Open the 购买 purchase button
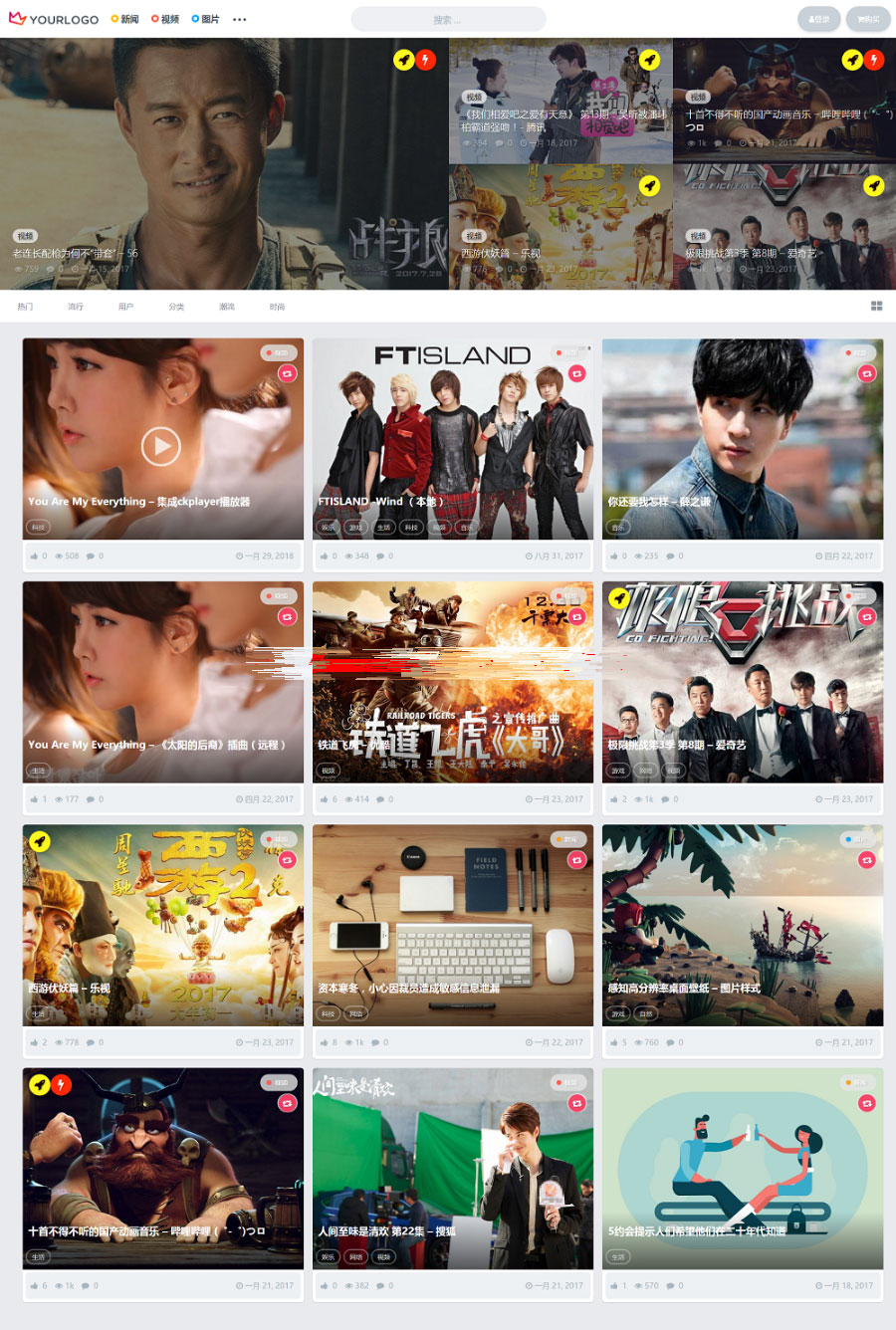The image size is (896, 1330). (x=868, y=19)
